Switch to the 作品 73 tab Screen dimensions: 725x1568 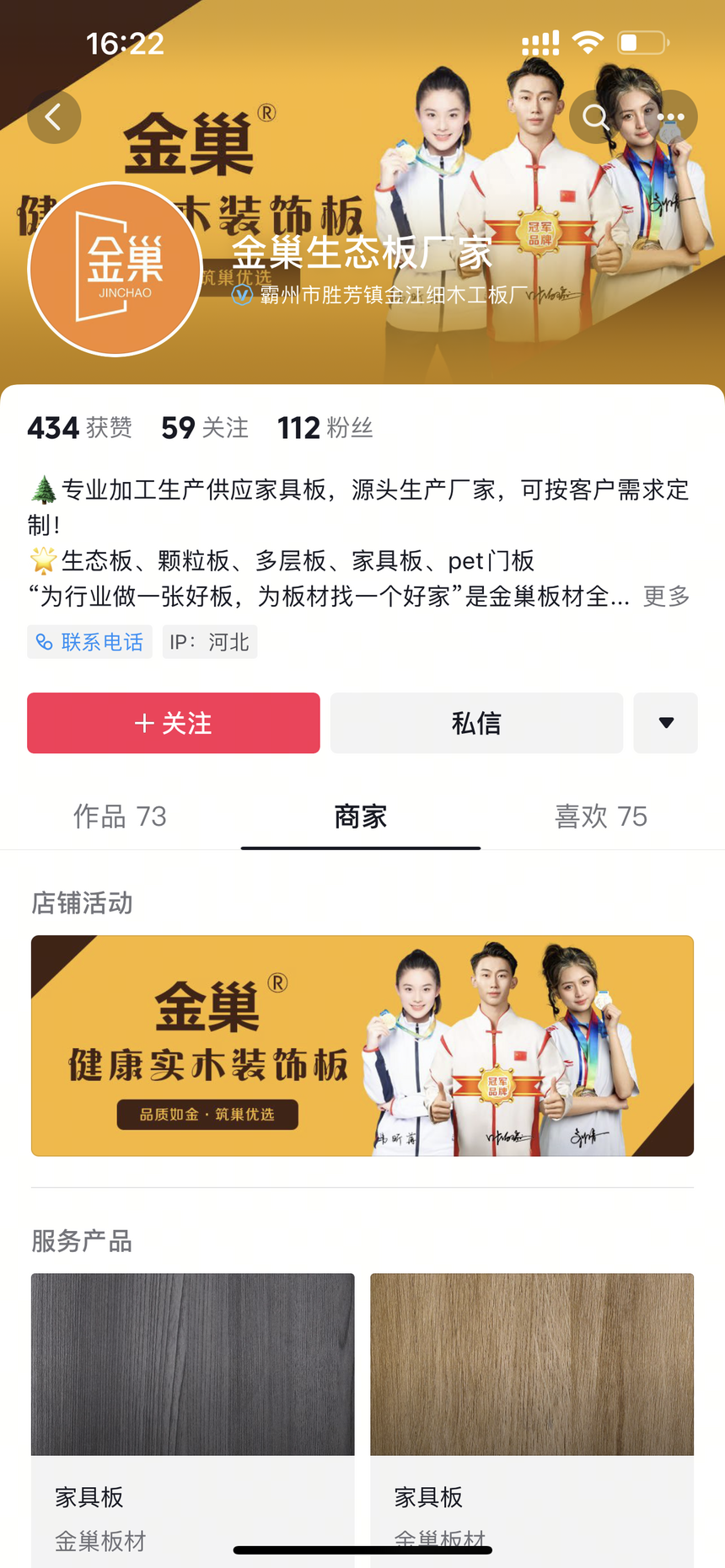click(x=121, y=816)
